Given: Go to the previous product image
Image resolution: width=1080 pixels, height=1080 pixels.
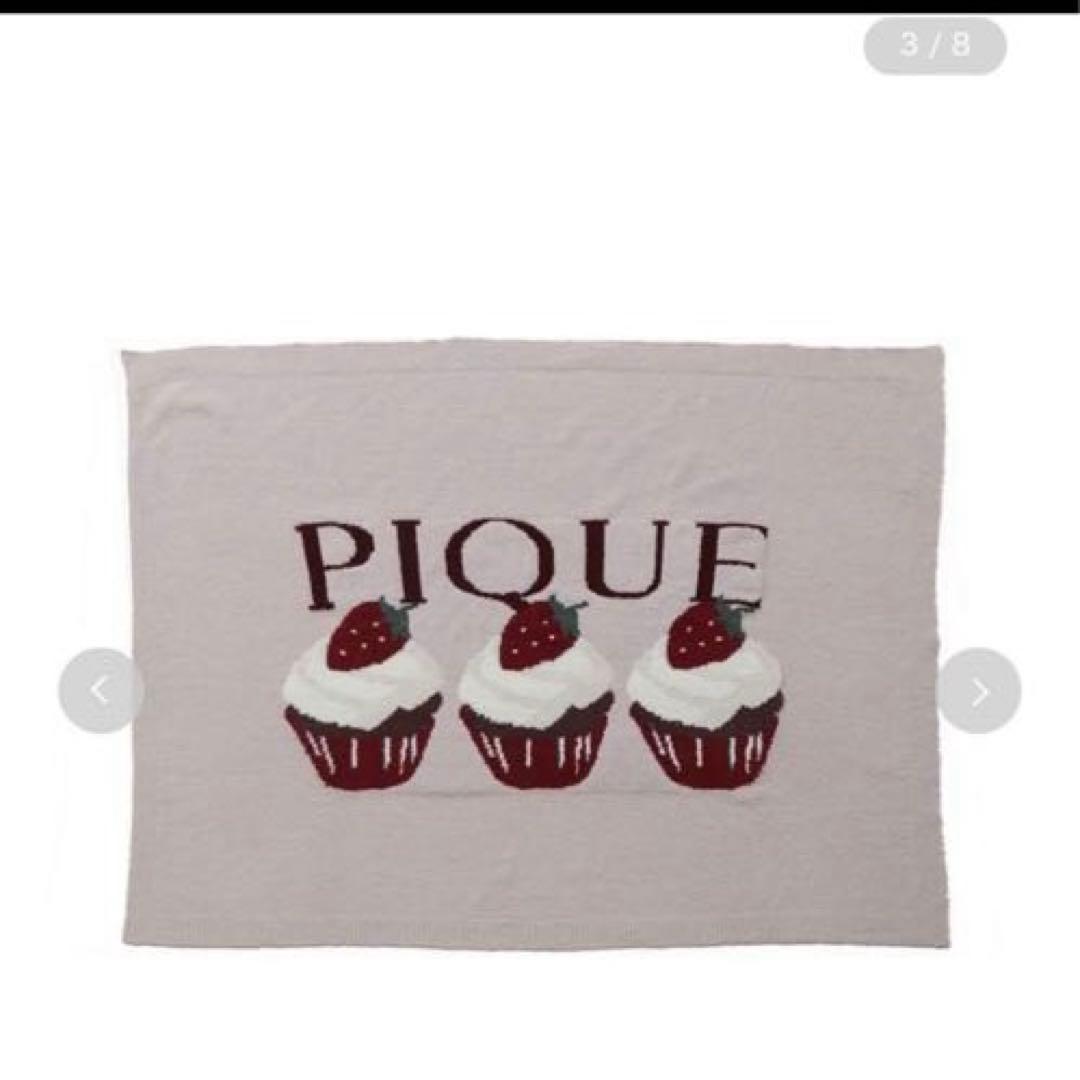Looking at the screenshot, I should 100,690.
